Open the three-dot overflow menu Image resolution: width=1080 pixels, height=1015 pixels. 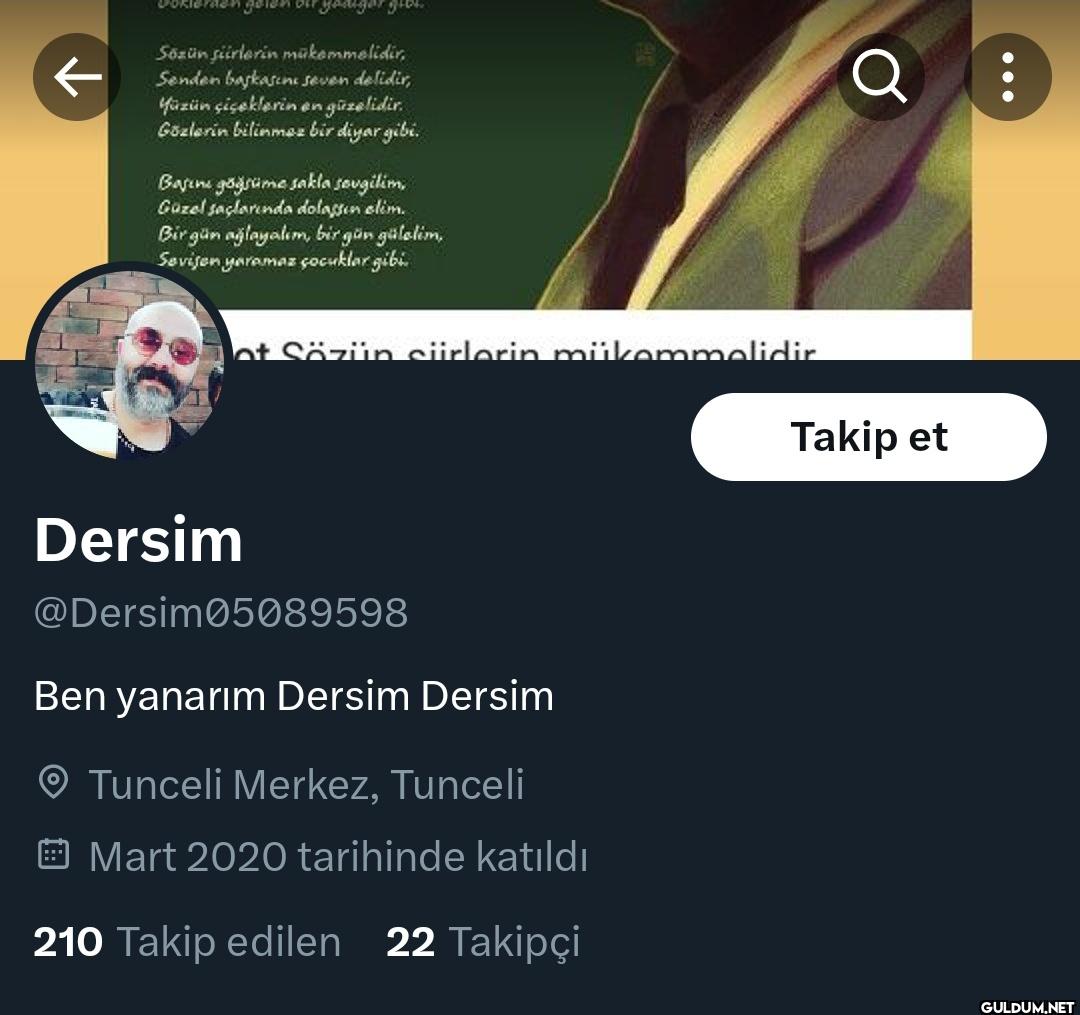[x=1007, y=77]
